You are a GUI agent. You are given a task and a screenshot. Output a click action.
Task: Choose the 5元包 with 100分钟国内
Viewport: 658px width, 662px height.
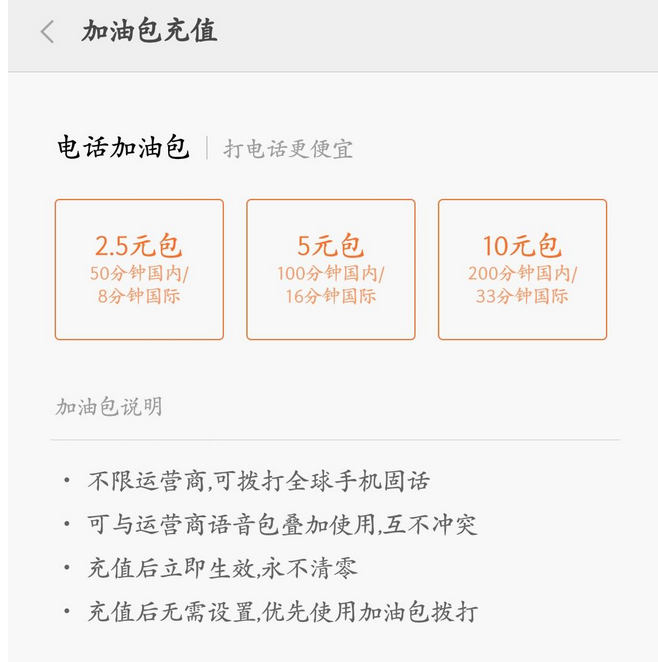330,269
